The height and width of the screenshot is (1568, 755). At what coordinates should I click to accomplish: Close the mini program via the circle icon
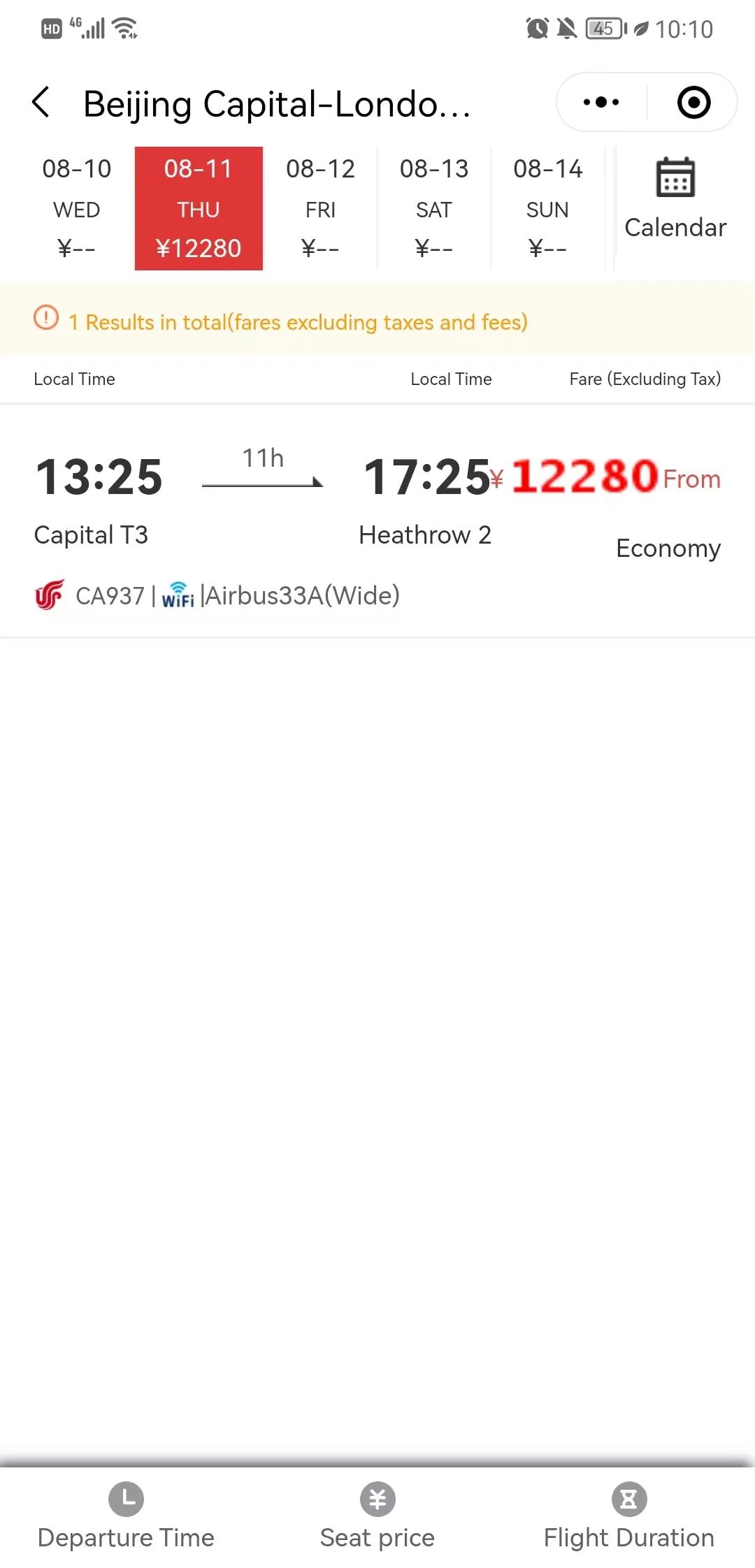pyautogui.click(x=693, y=103)
